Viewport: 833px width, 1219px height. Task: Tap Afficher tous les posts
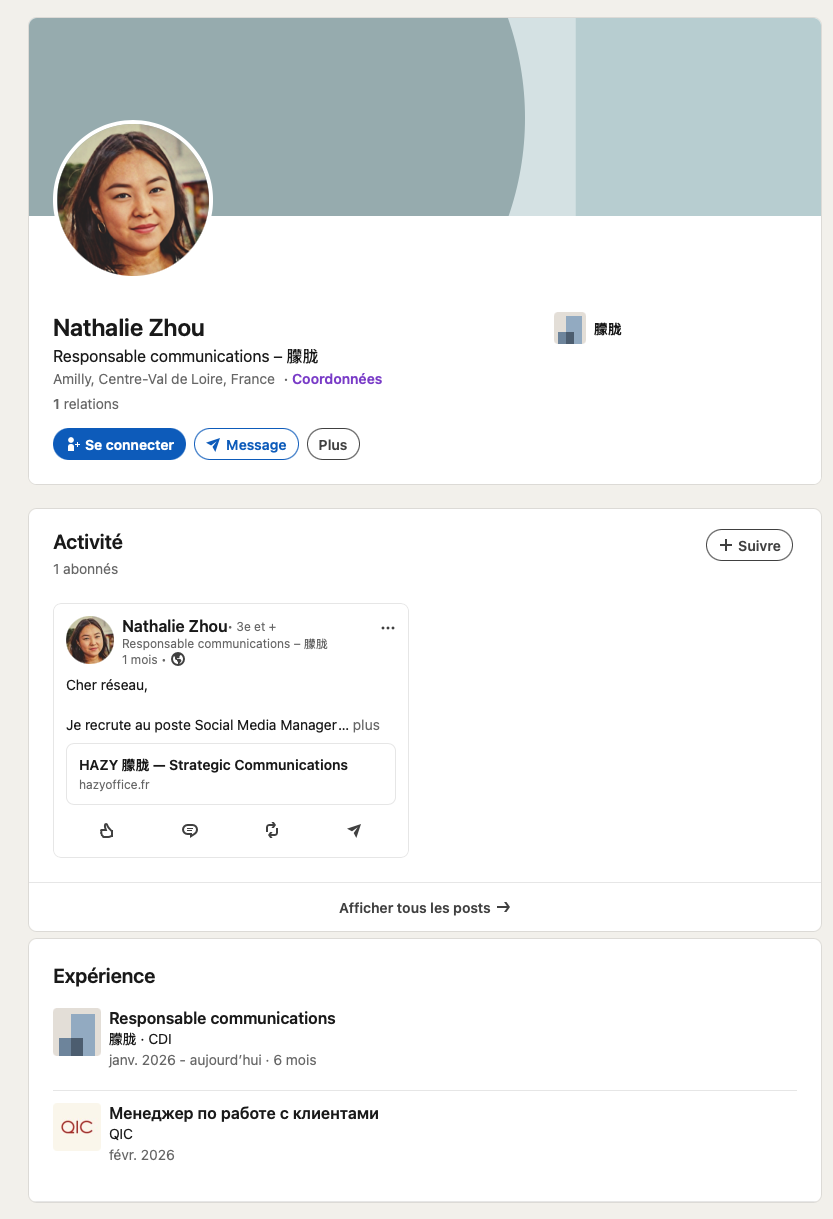(425, 908)
